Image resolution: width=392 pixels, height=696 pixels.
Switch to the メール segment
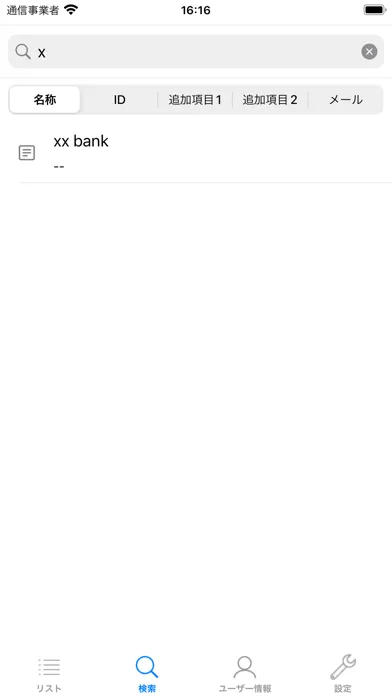coord(345,99)
